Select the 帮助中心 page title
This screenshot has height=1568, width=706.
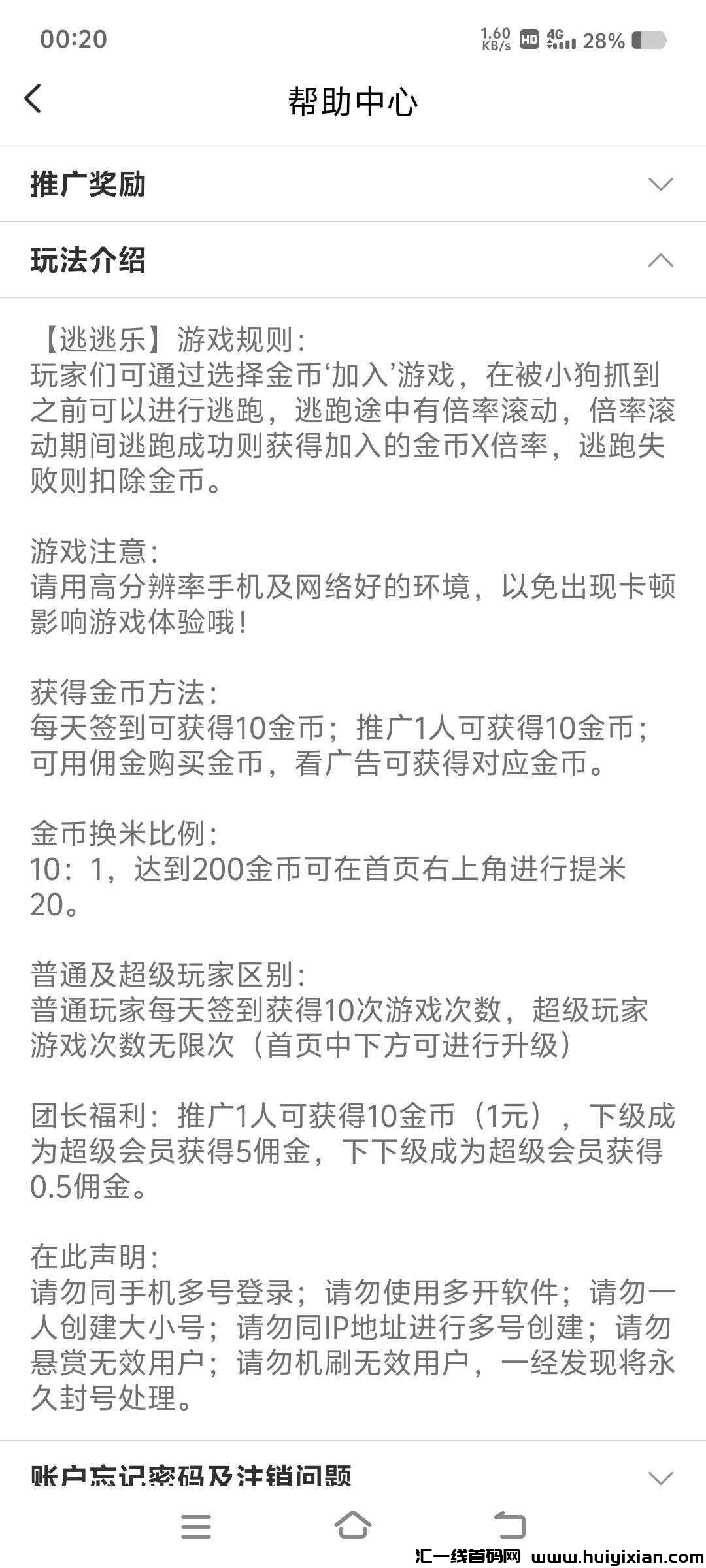pos(353,98)
